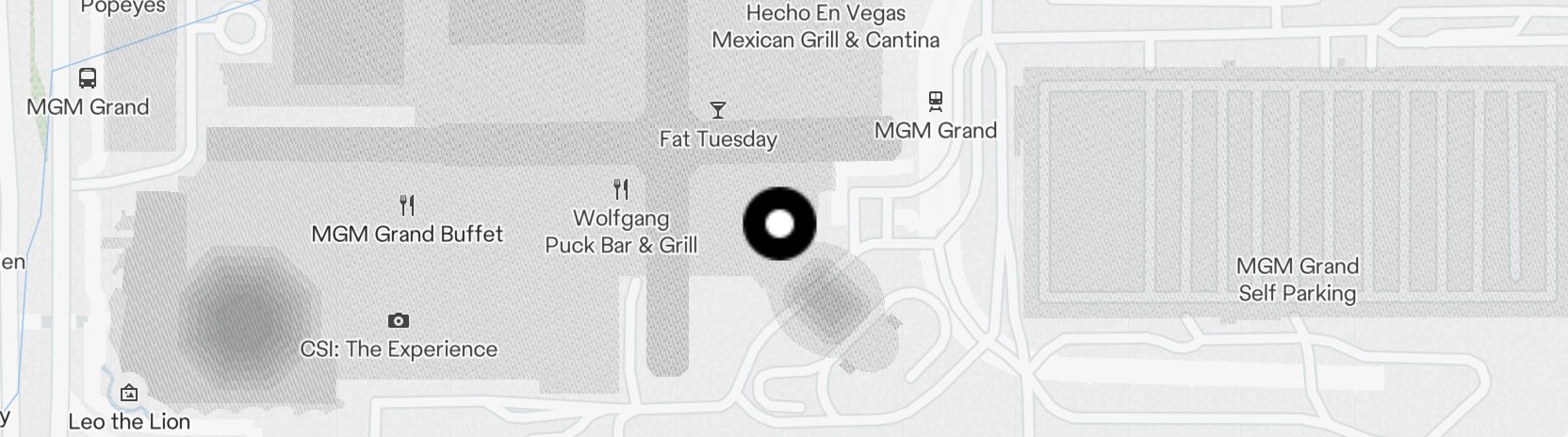Select the MGM Grand bus stop marker
The image size is (1568, 437).
88,78
